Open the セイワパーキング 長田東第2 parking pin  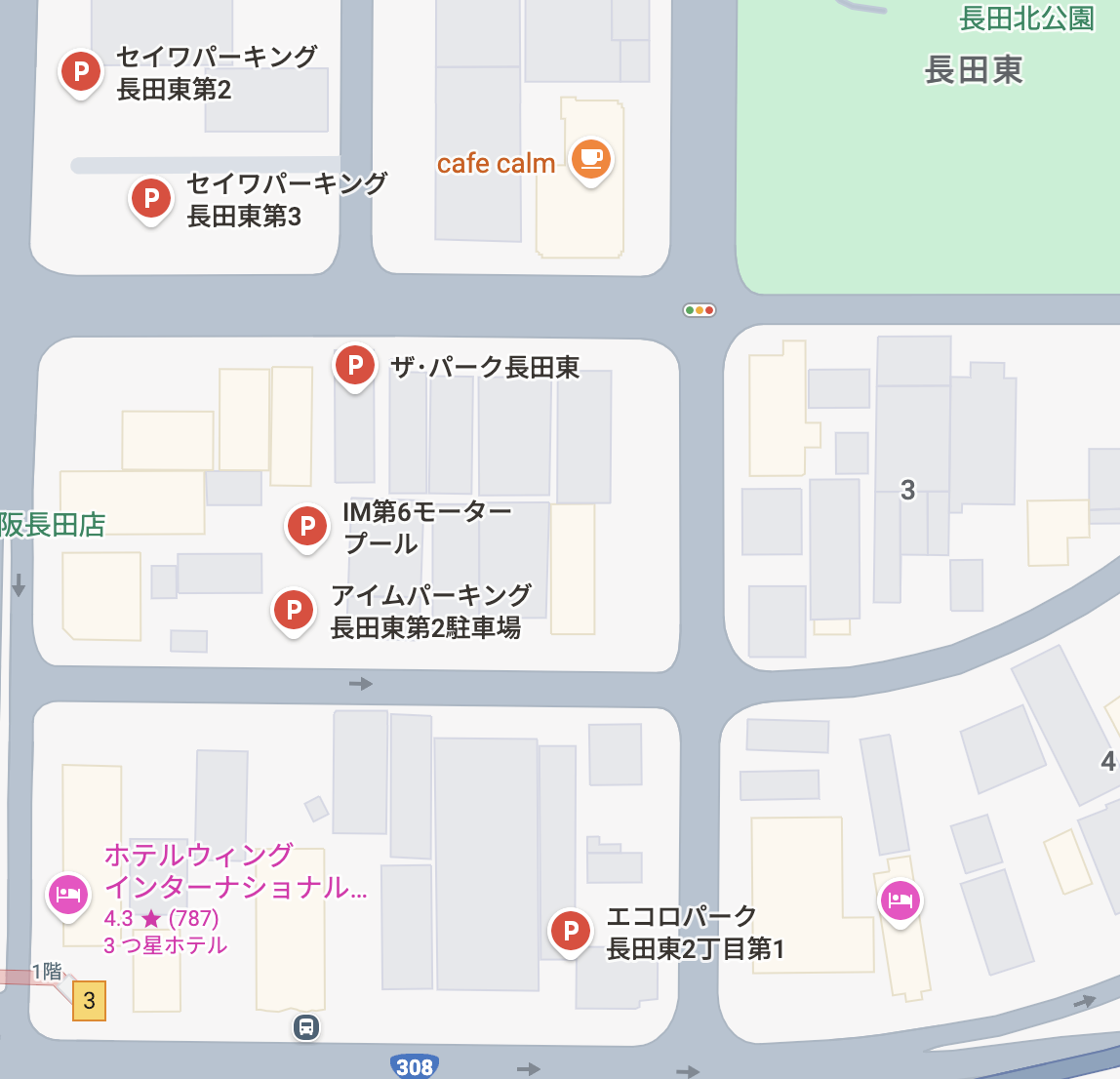82,72
